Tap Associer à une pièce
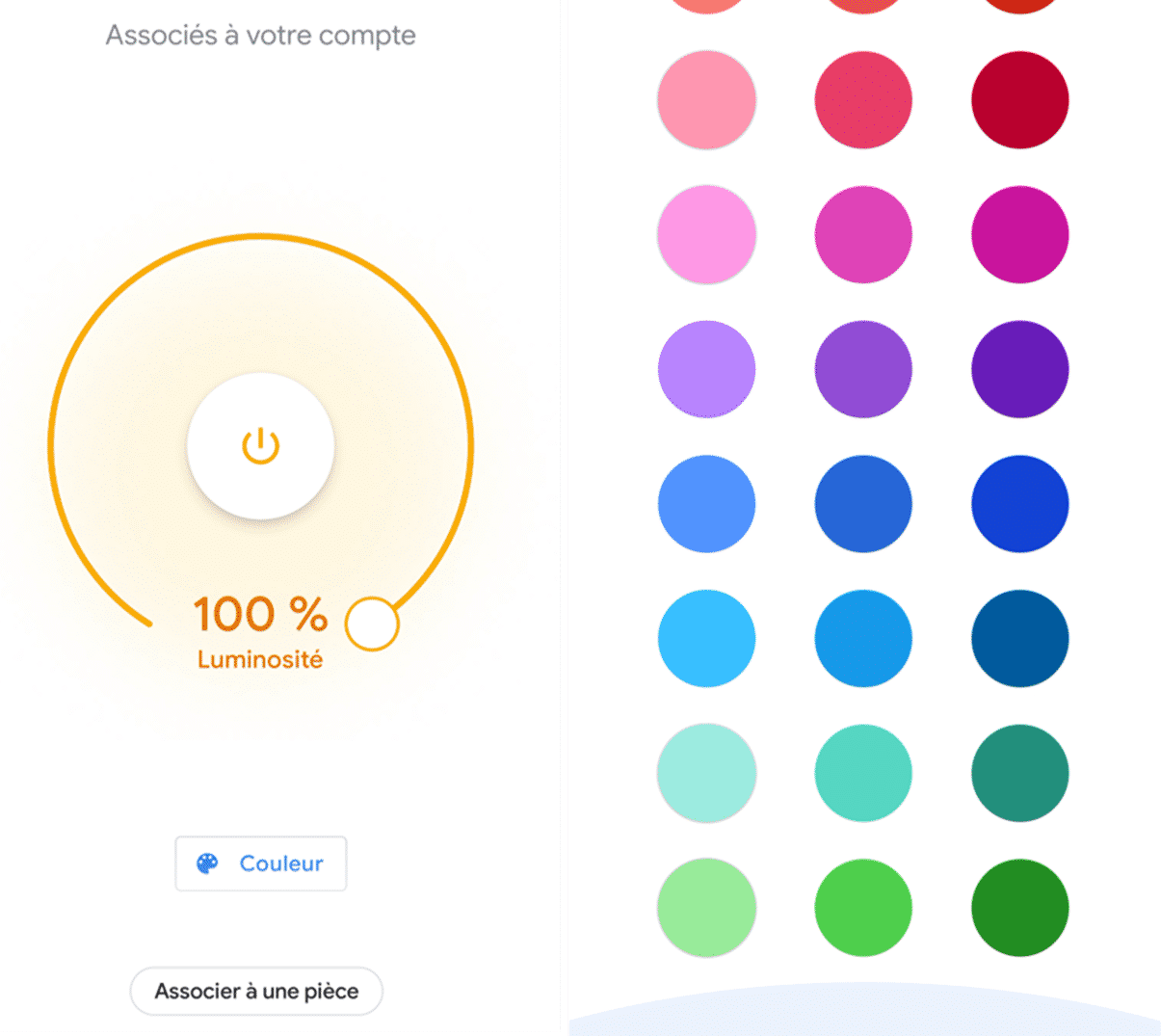This screenshot has height=1036, width=1161. tap(256, 991)
